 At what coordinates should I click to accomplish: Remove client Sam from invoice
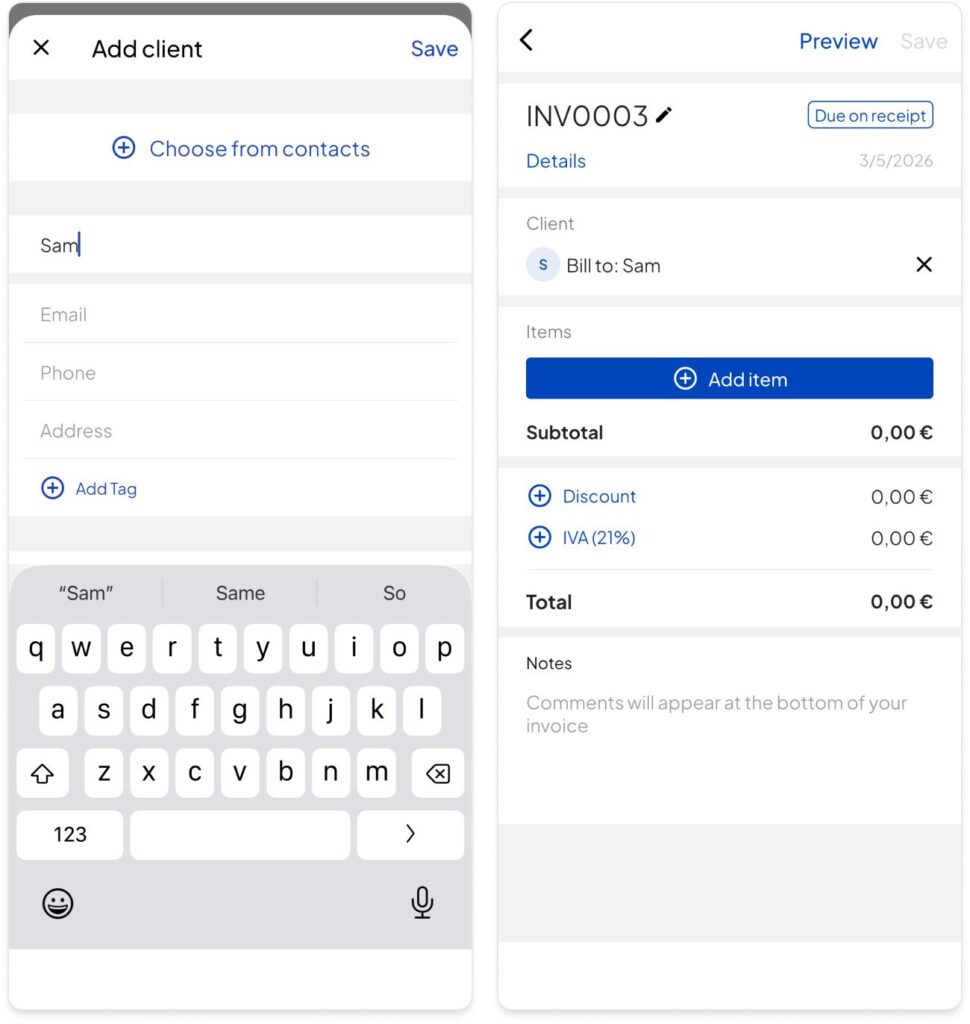click(x=924, y=265)
